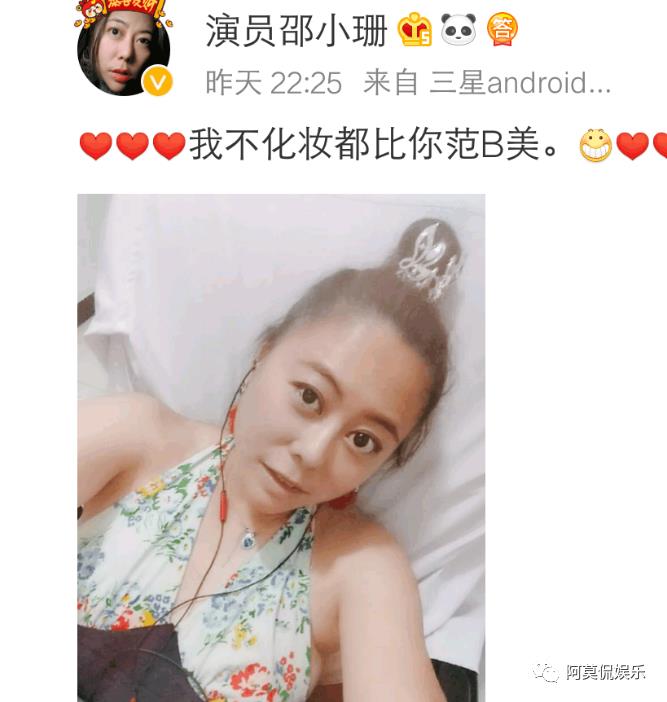Open the profile of 演员邵小珊
The height and width of the screenshot is (702, 667).
(x=296, y=31)
